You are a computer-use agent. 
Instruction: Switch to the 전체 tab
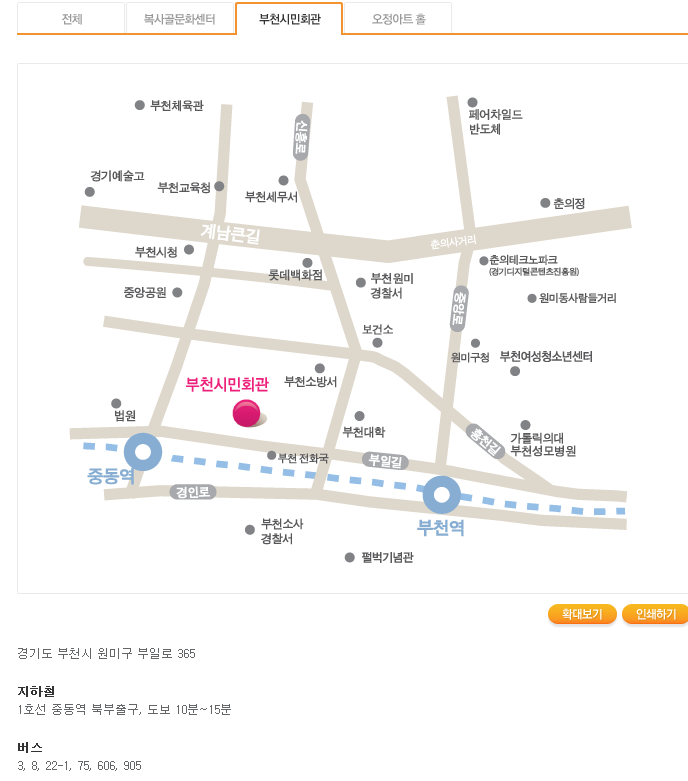coord(72,19)
